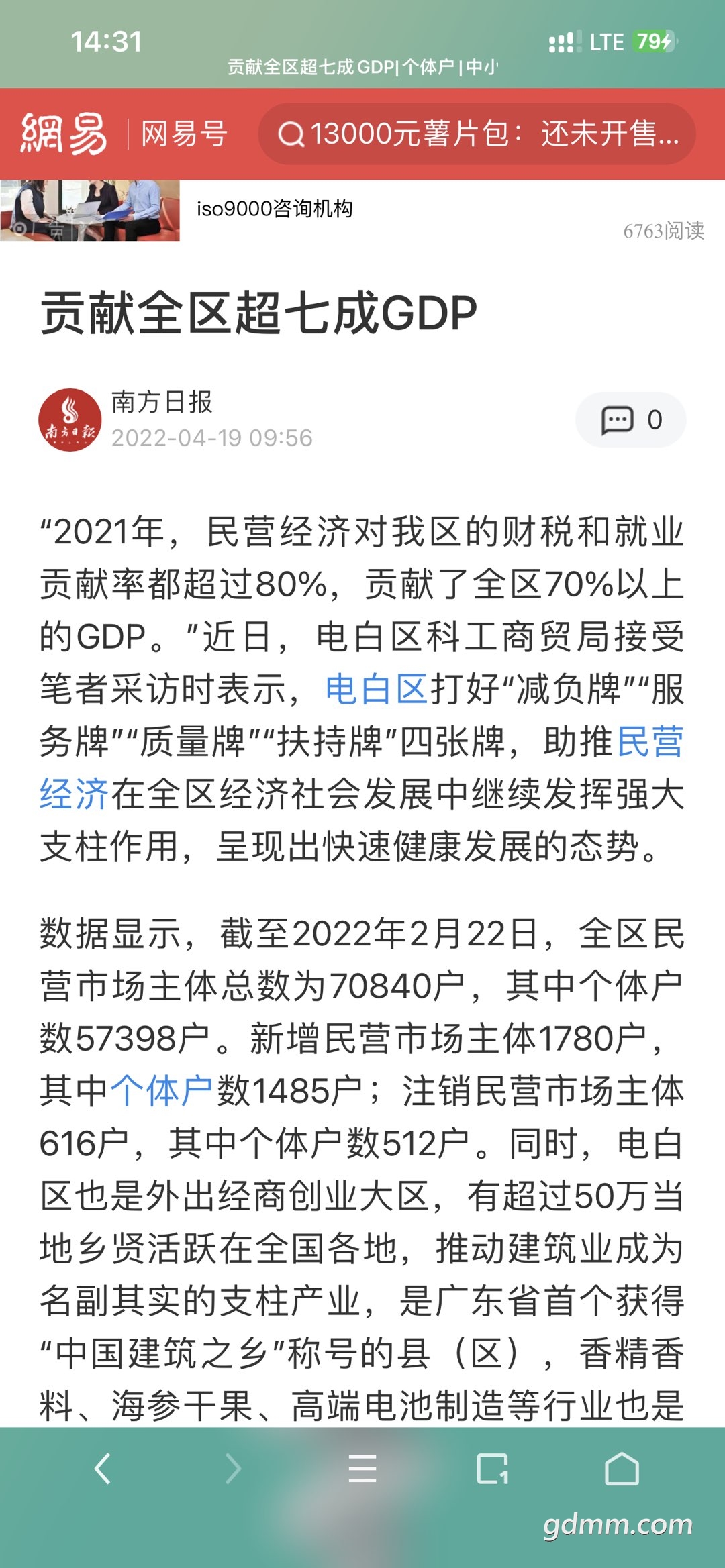Go forward using the browser forward arrow
This screenshot has height=1568, width=725.
click(x=232, y=1468)
